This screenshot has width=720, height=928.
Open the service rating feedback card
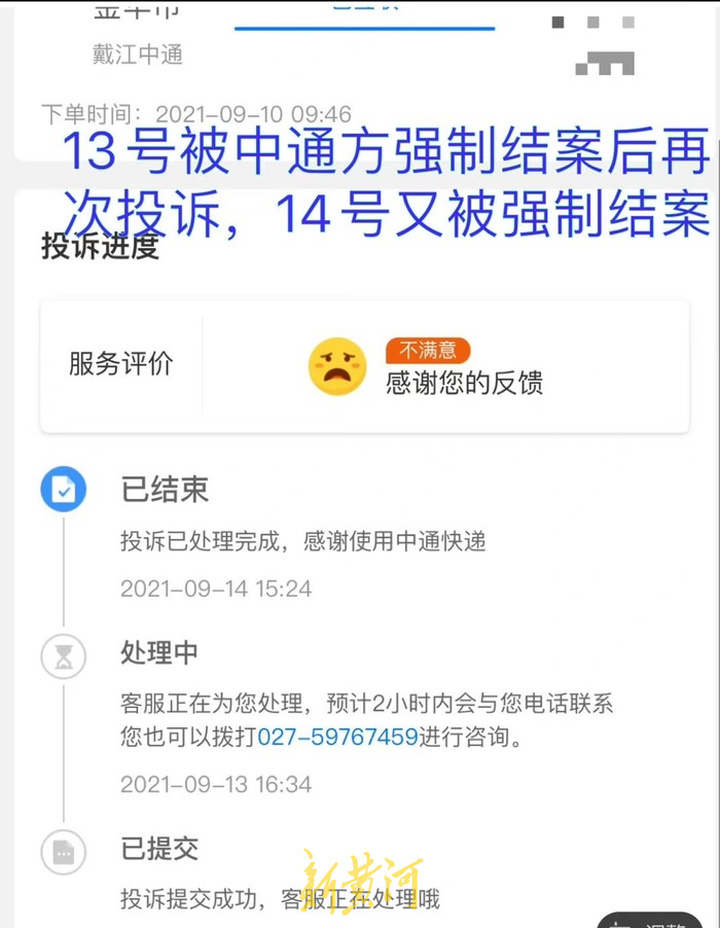click(x=364, y=366)
